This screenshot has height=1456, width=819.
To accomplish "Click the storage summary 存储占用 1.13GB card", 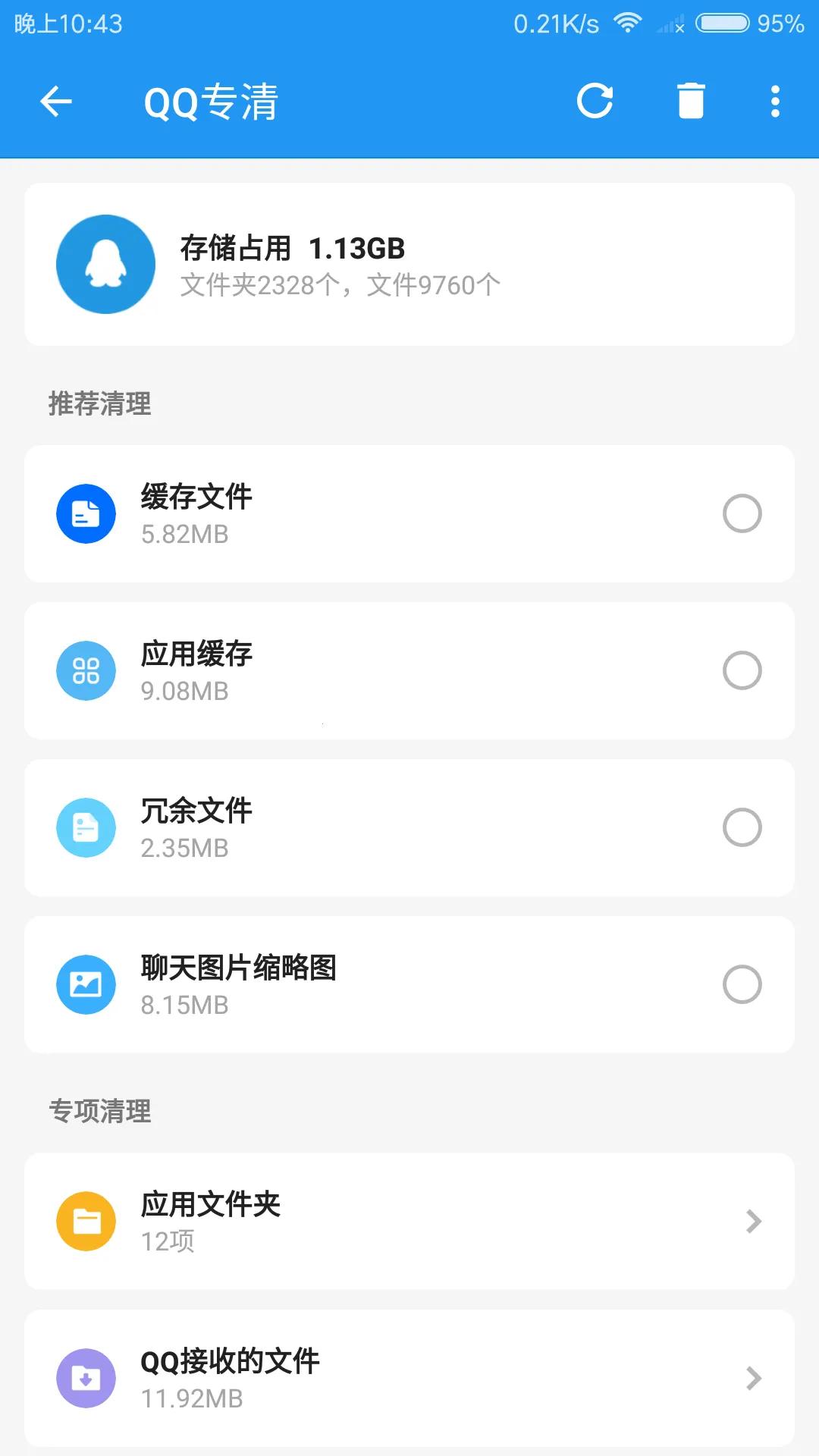I will click(x=409, y=263).
